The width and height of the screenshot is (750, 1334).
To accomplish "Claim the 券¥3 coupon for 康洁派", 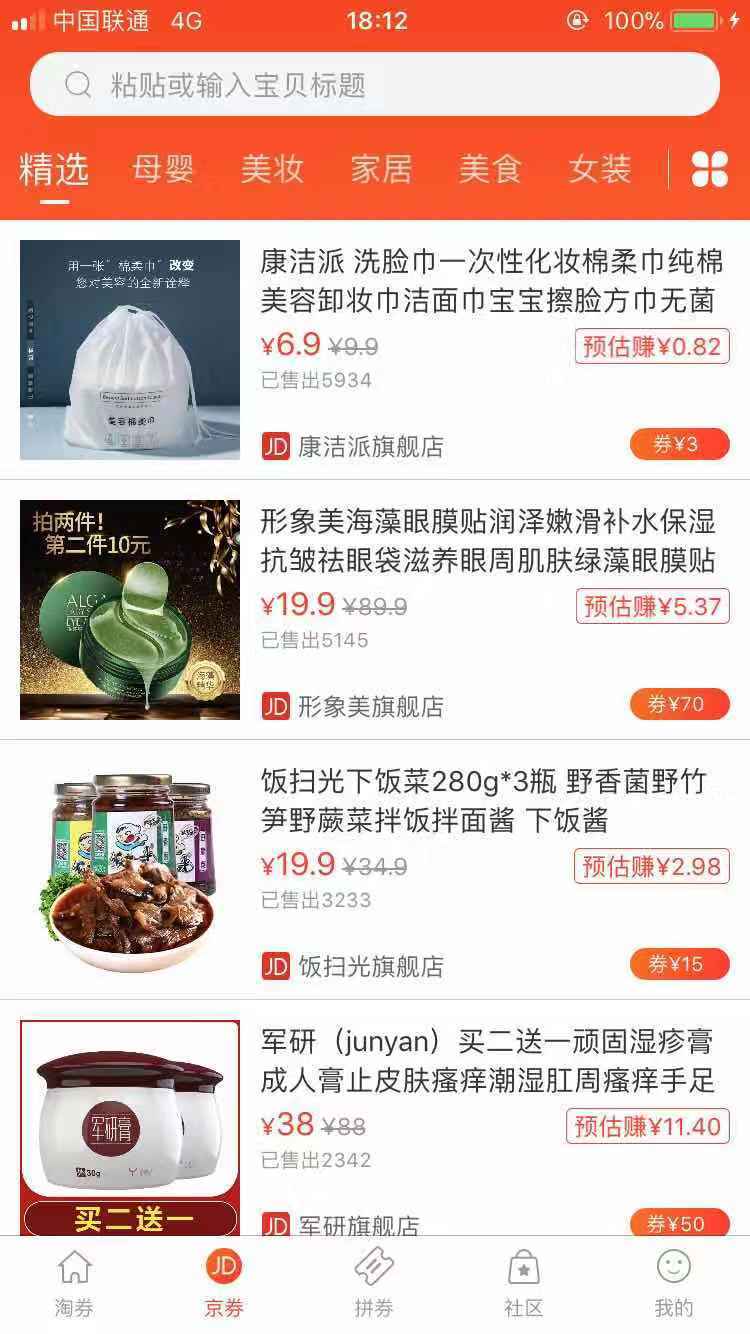I will pyautogui.click(x=679, y=444).
